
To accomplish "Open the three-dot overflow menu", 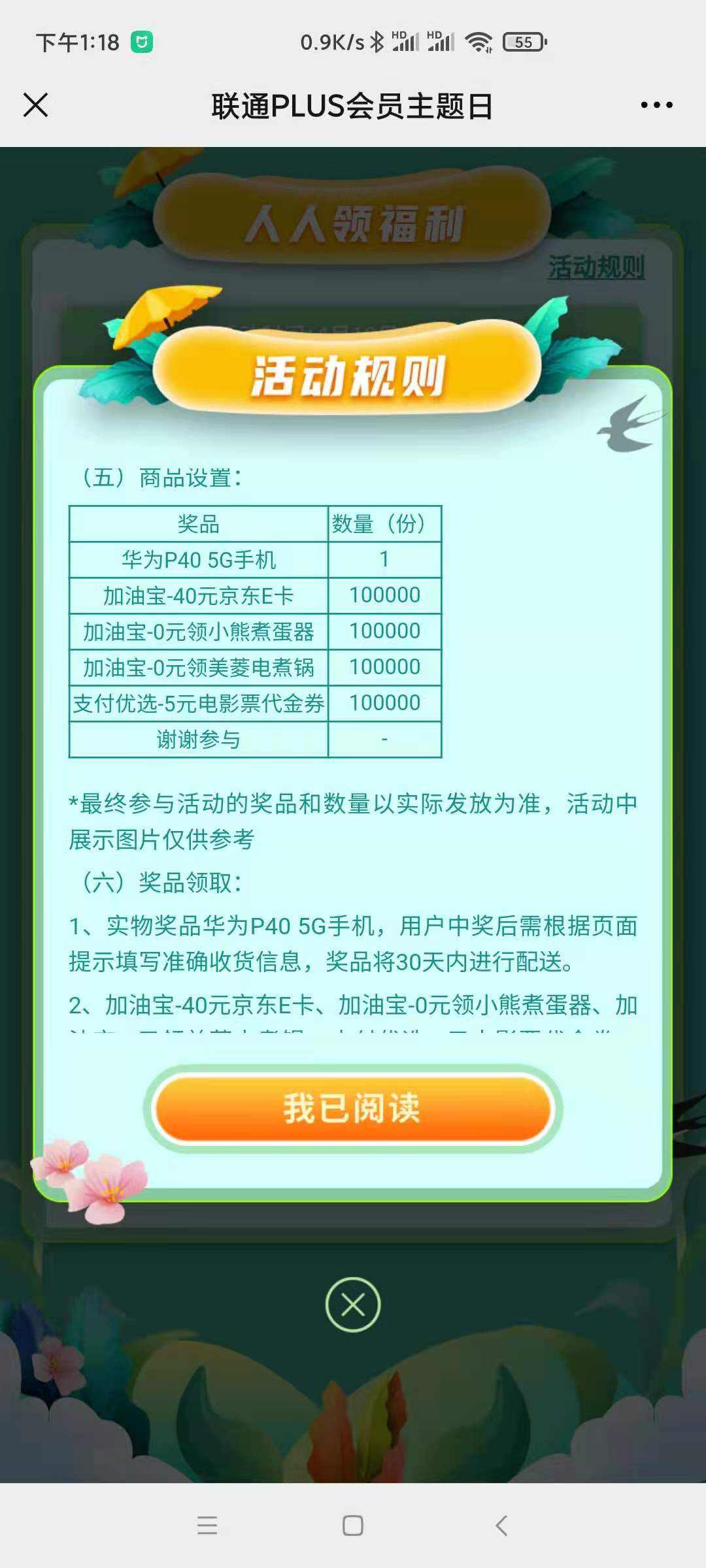I will (656, 105).
